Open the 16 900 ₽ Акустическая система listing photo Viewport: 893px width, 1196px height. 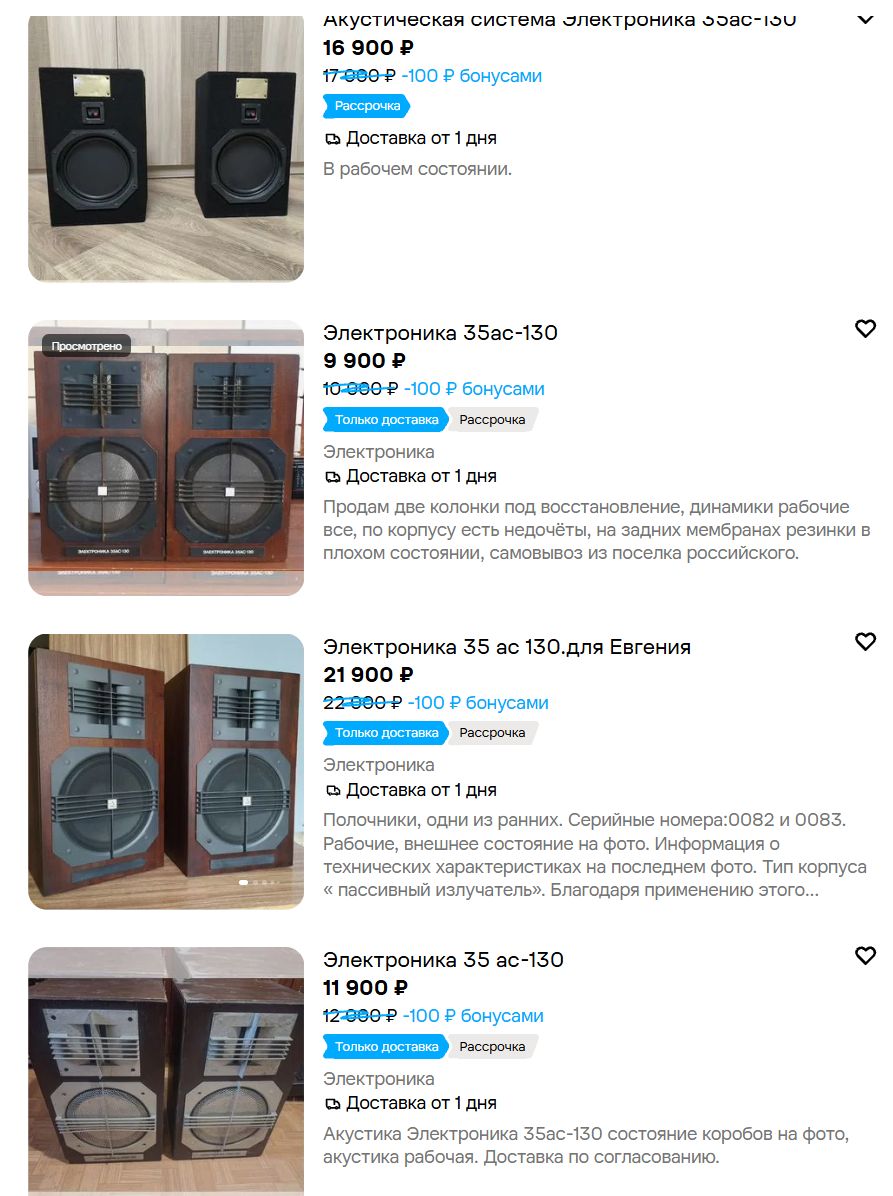tap(166, 148)
